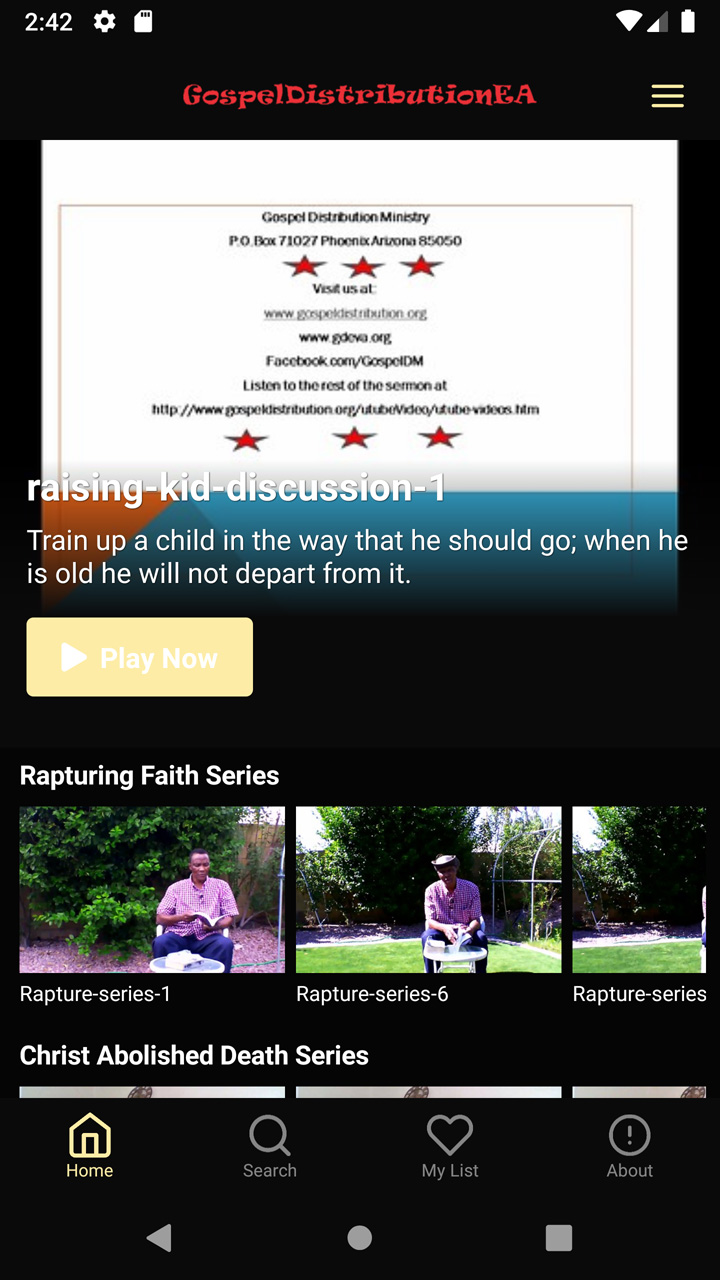Tap the Play Now button
The image size is (720, 1280).
tap(139, 657)
